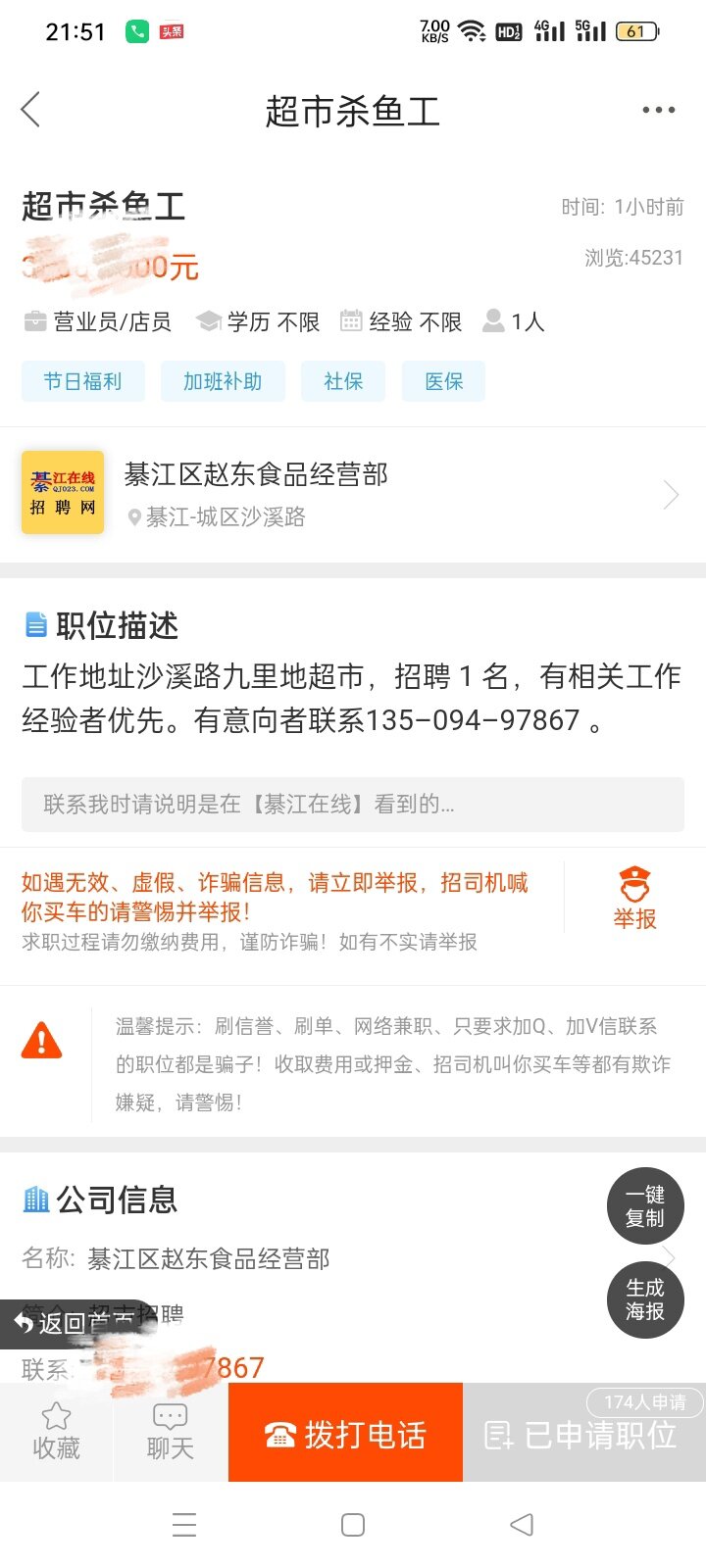Generate a poster with 生成海报

(645, 1299)
